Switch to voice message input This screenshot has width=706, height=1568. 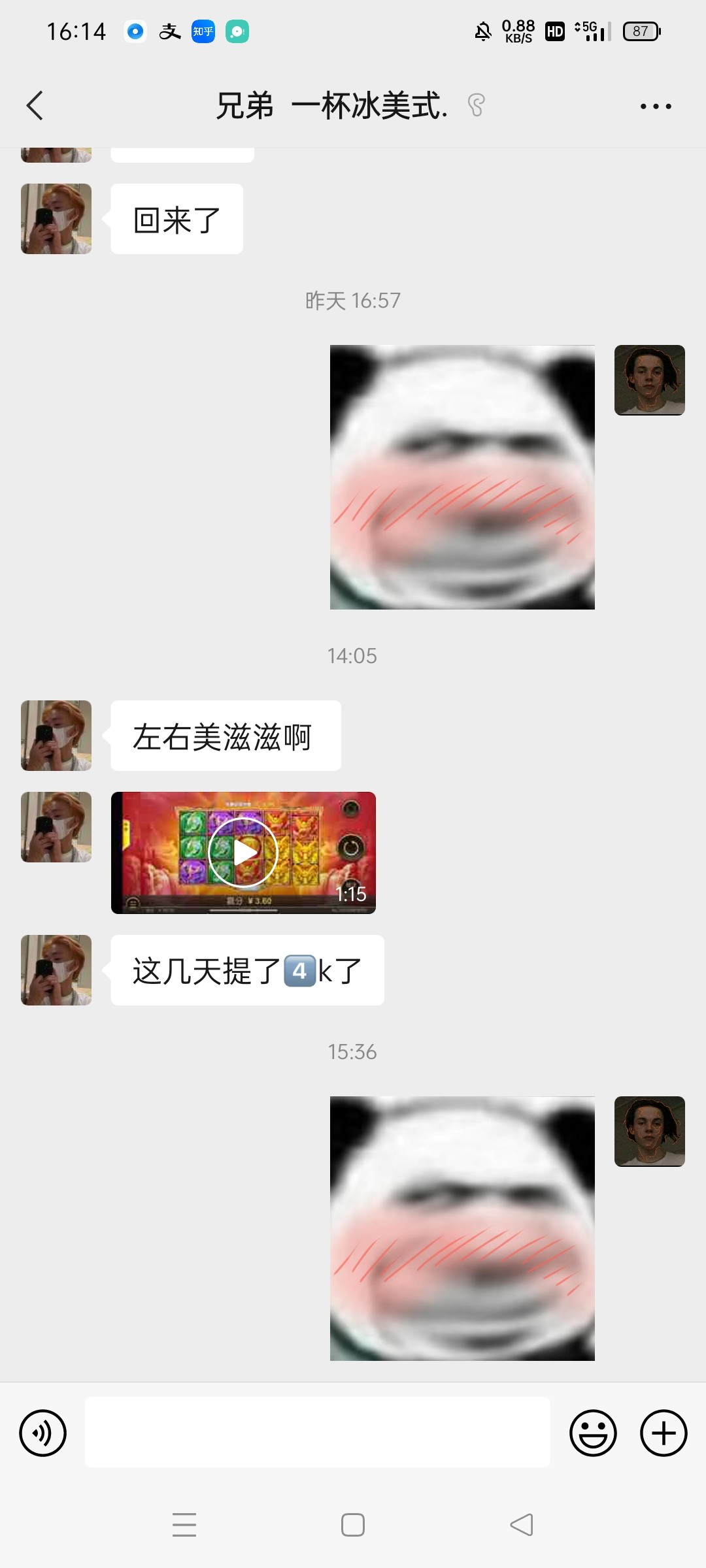click(43, 1433)
